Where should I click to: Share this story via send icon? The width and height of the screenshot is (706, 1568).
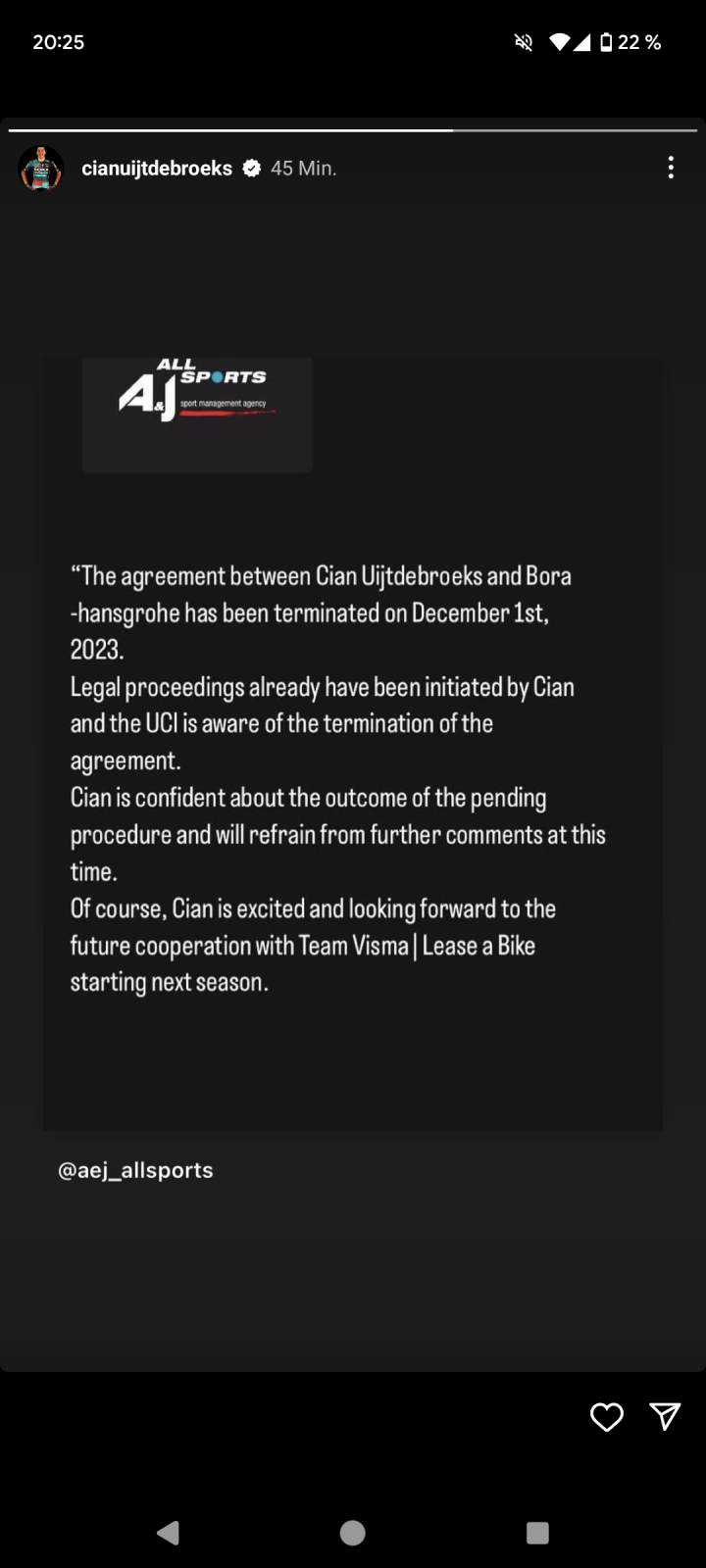(x=665, y=1417)
